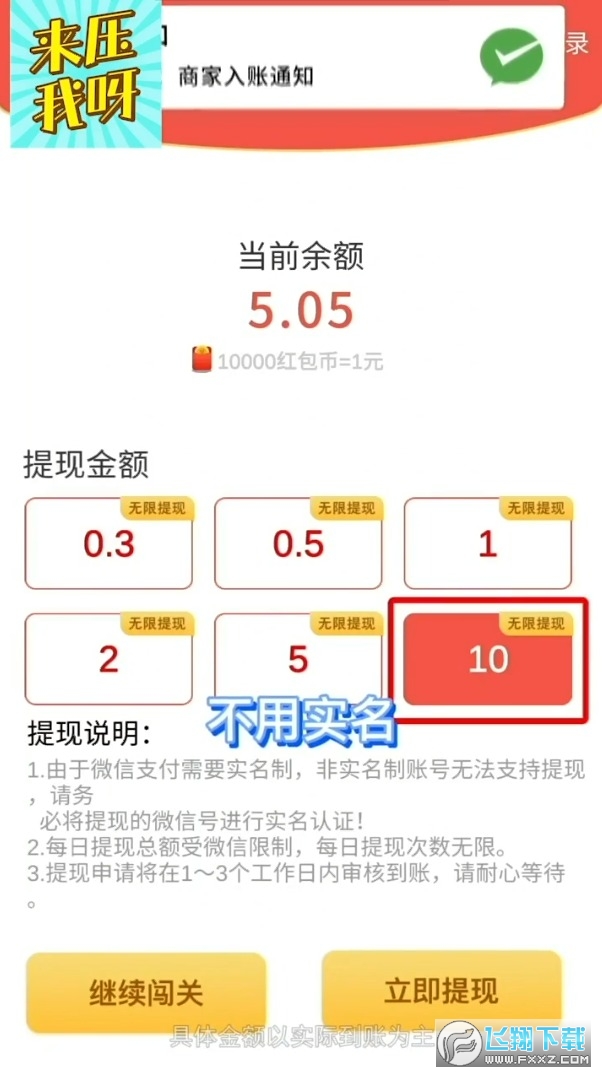Tap 立即提现 to withdraw now
602x1079 pixels.
(441, 990)
